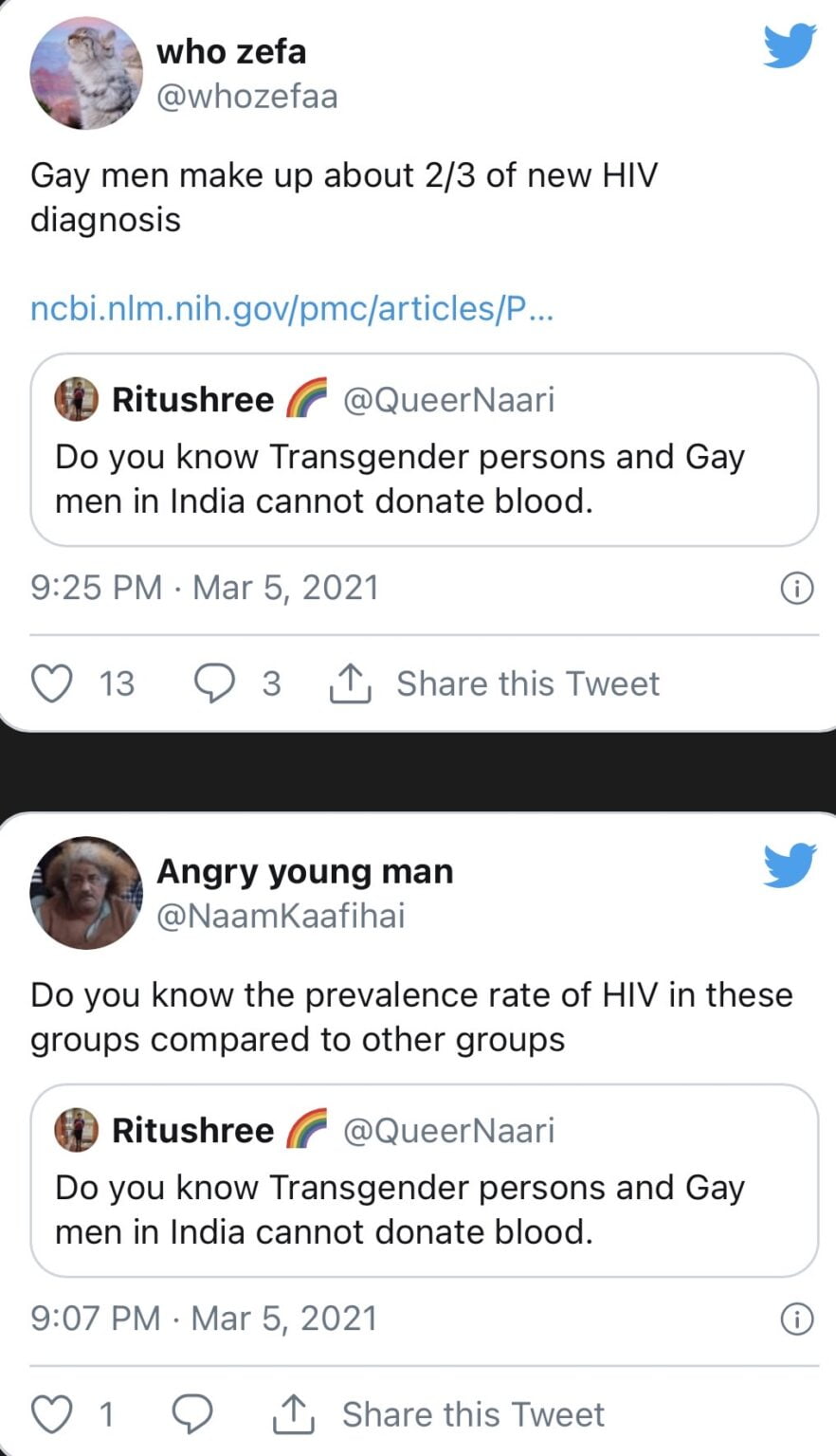836x1456 pixels.
Task: Open Twitter from the bird logo on Angry young man's tweet
Action: tap(790, 864)
